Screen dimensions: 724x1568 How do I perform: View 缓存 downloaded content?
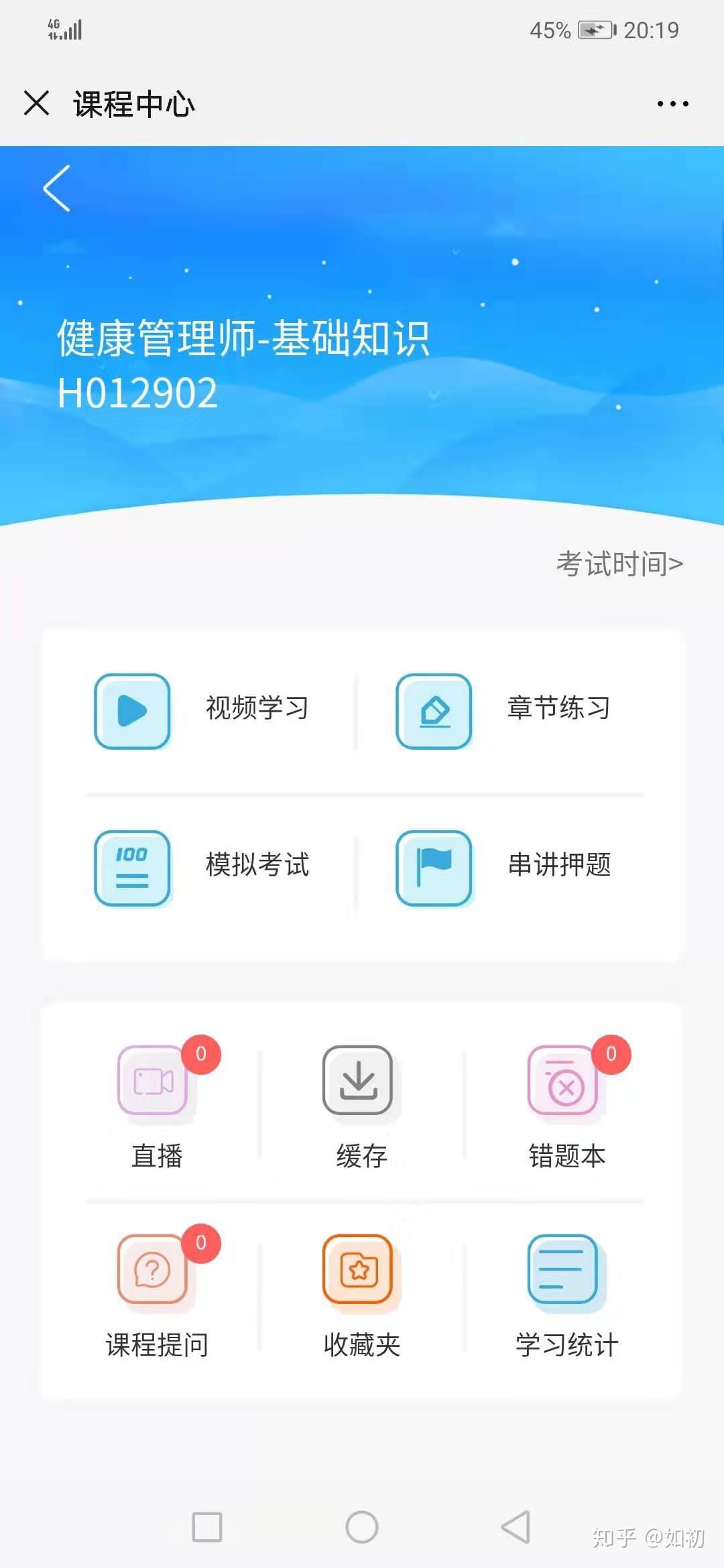pyautogui.click(x=361, y=1106)
